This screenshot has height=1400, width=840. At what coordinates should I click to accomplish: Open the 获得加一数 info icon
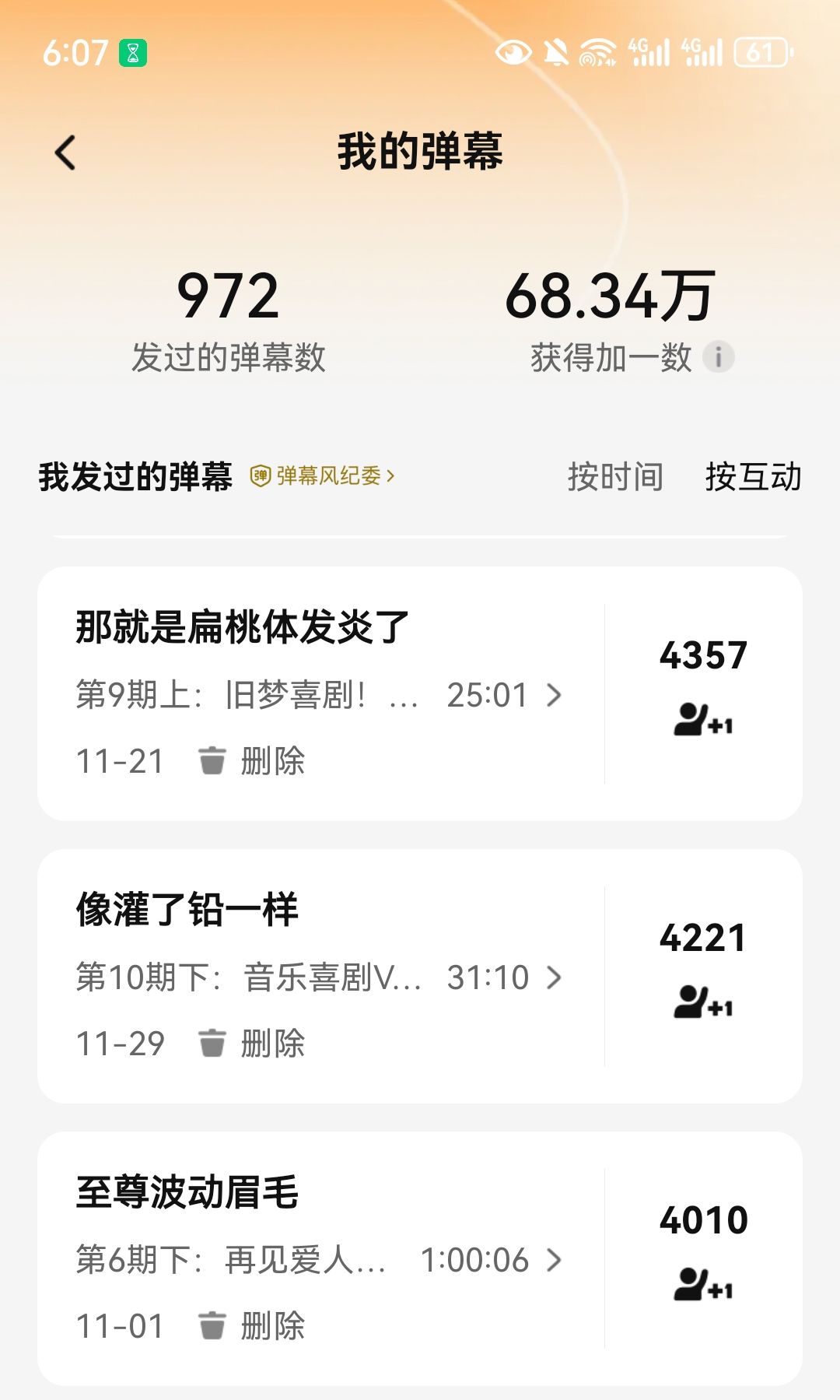click(x=718, y=357)
